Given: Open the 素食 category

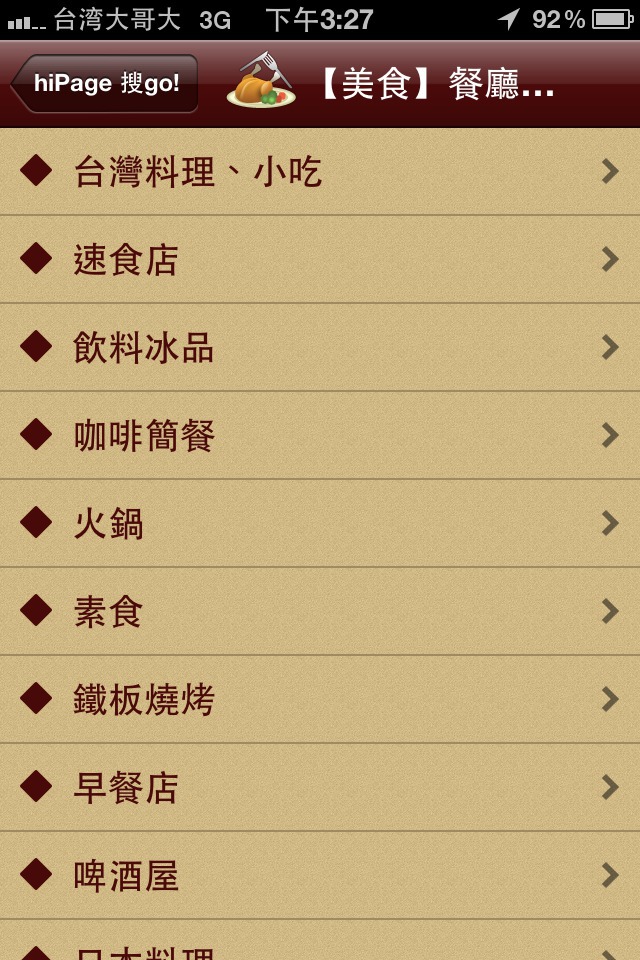Looking at the screenshot, I should pyautogui.click(x=320, y=612).
